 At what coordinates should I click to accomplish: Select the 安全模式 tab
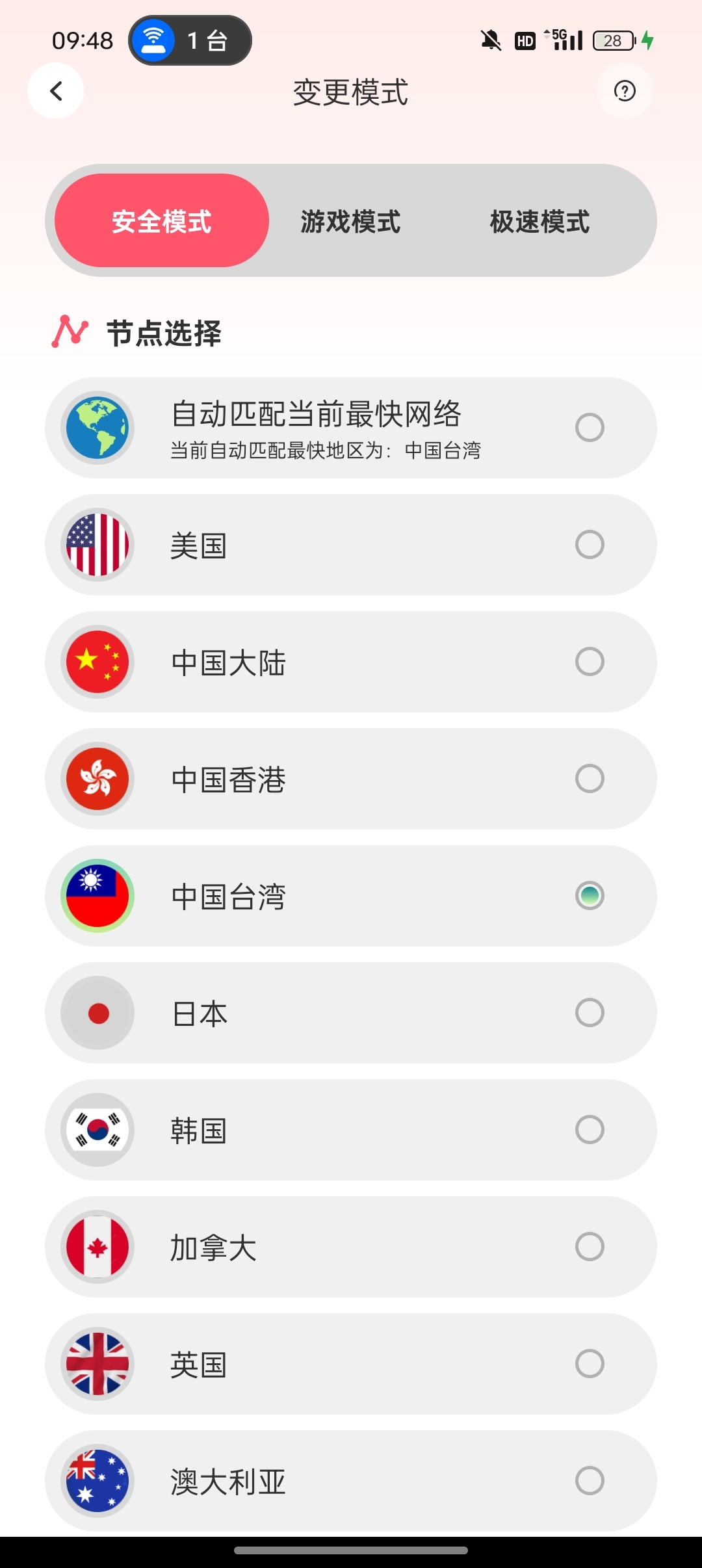[162, 220]
